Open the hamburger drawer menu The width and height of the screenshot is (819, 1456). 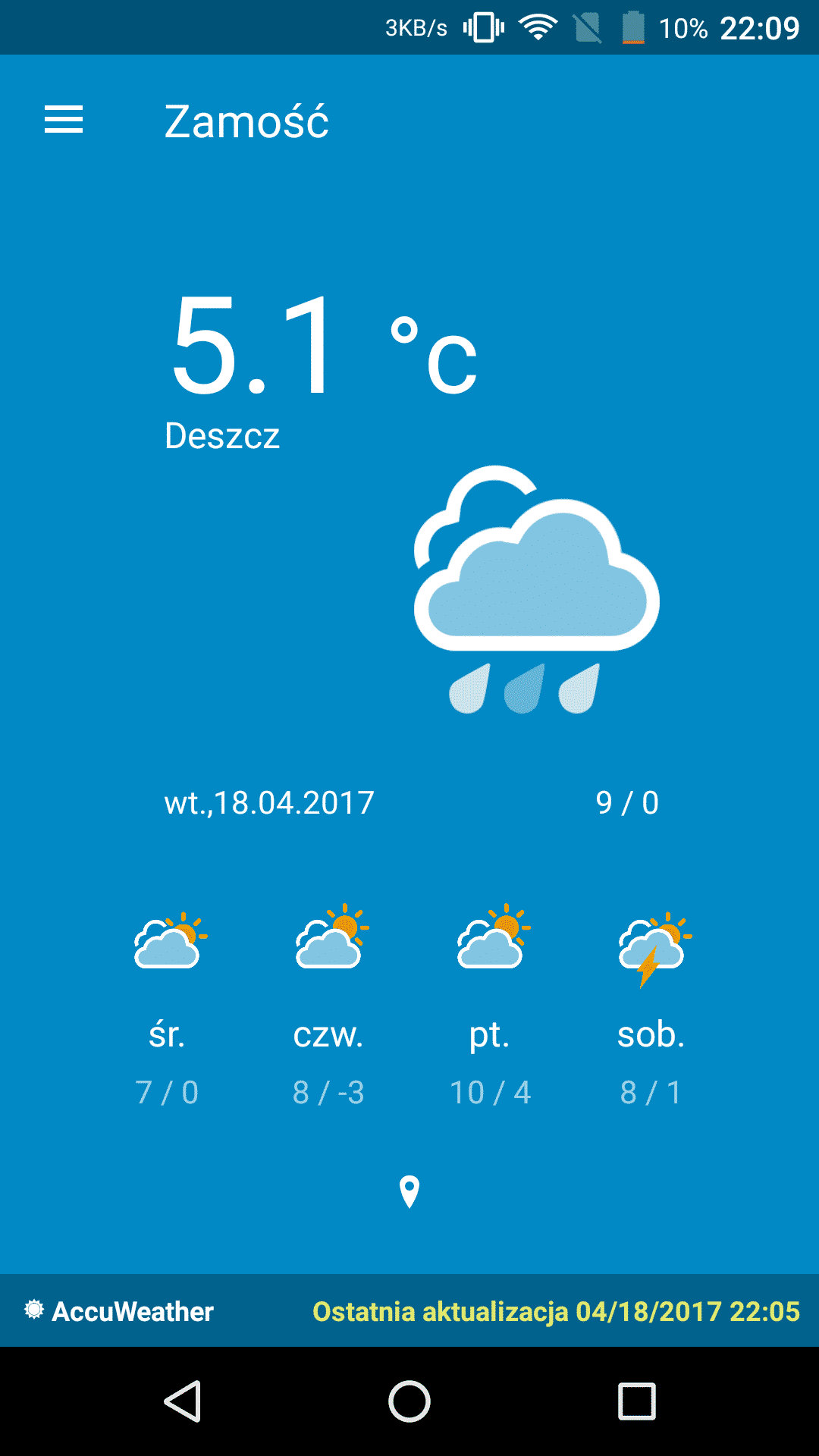coord(64,120)
